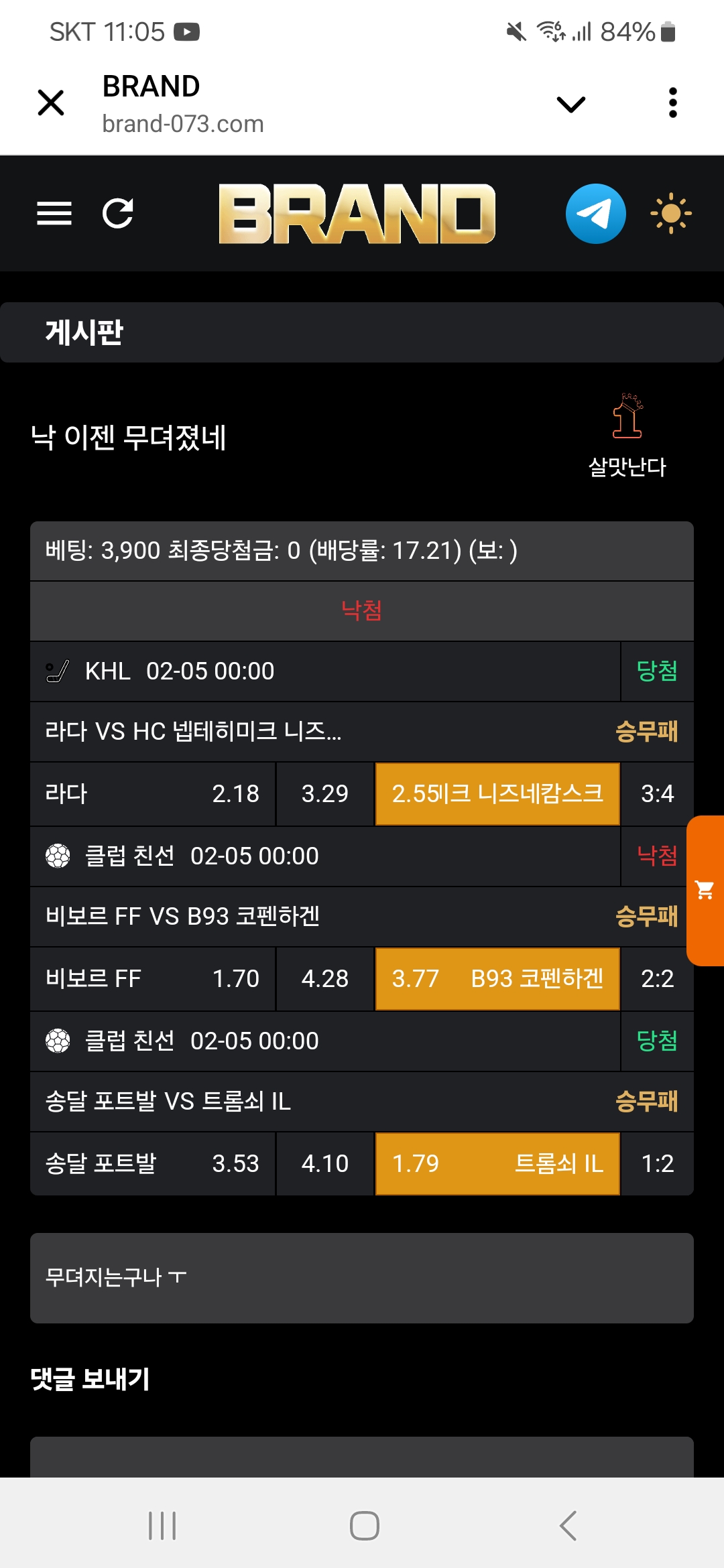The image size is (724, 1568).
Task: Open the browser overflow menu
Action: tap(672, 103)
